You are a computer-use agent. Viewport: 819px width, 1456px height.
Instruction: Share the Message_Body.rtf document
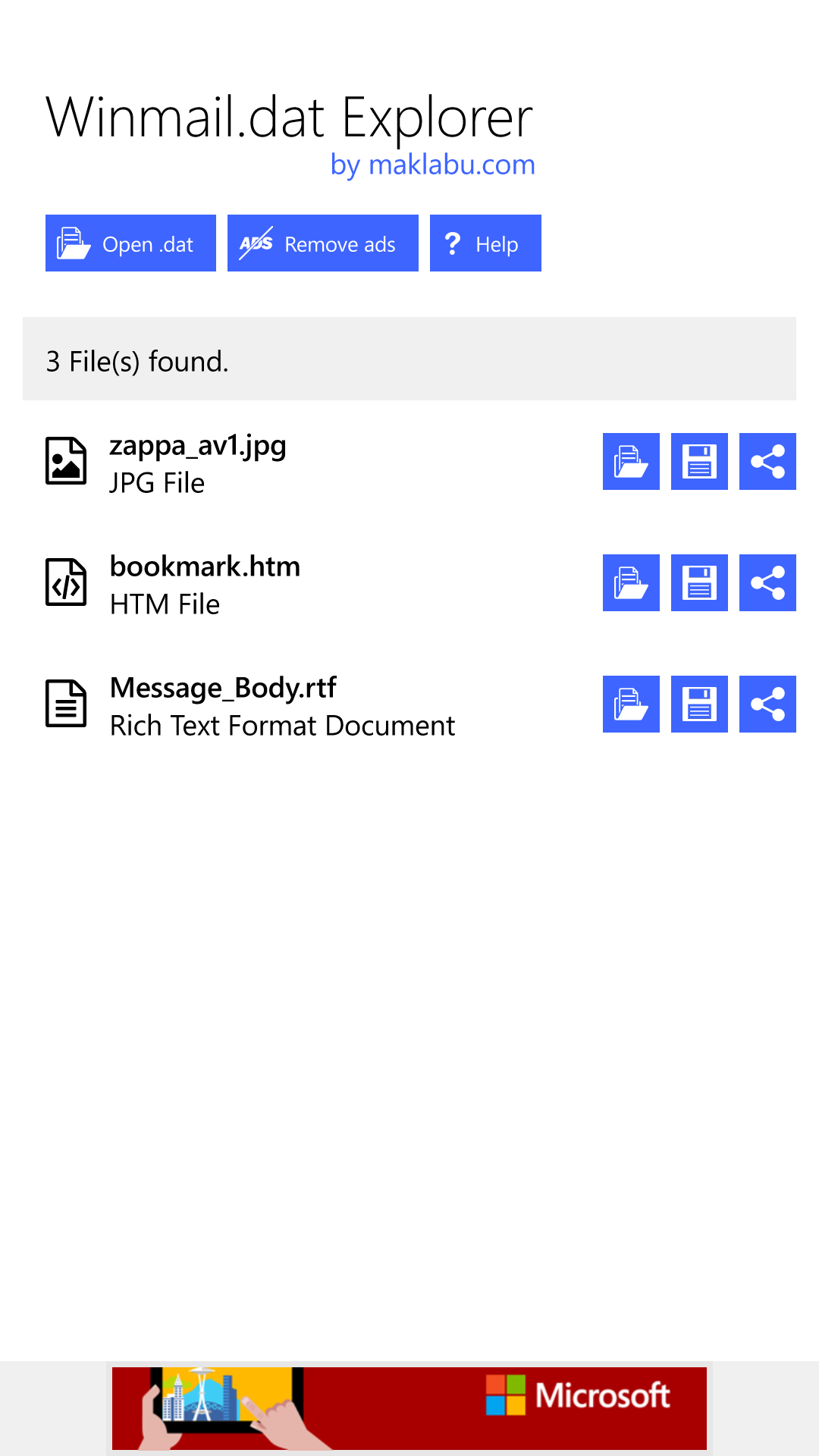click(767, 704)
